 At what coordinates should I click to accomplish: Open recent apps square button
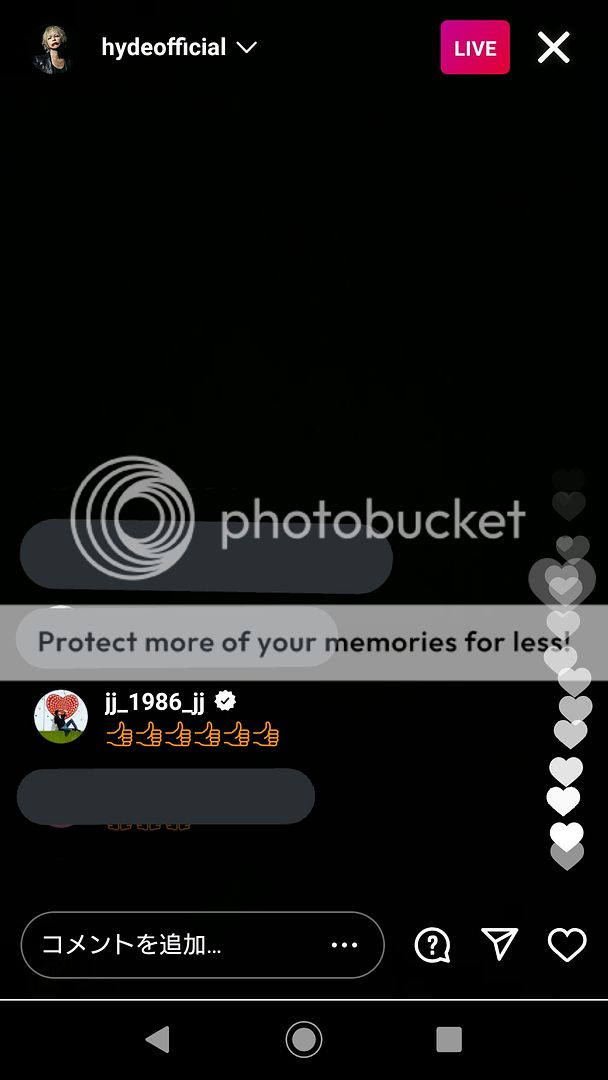click(x=449, y=1040)
